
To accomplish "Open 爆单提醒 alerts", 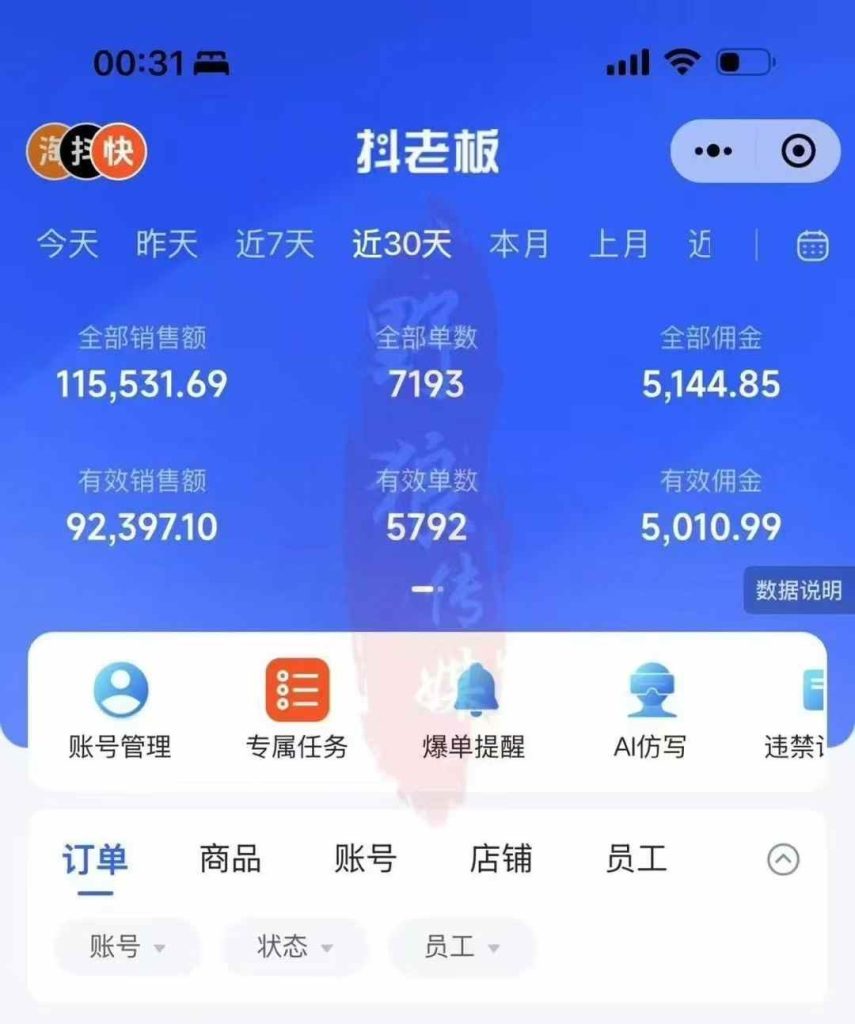I will point(474,710).
